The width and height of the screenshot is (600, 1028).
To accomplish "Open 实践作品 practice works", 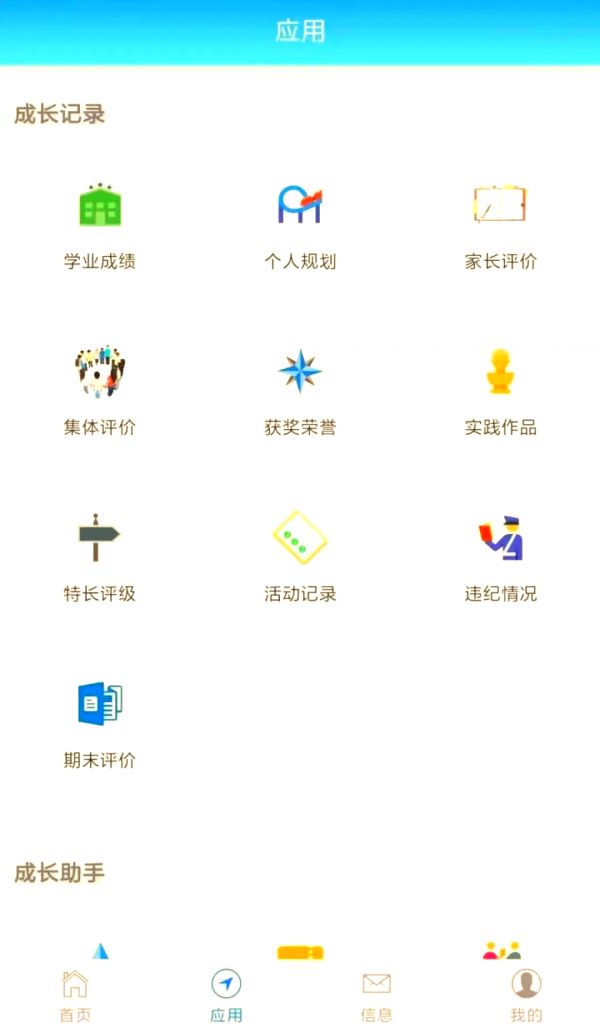I will tap(500, 391).
